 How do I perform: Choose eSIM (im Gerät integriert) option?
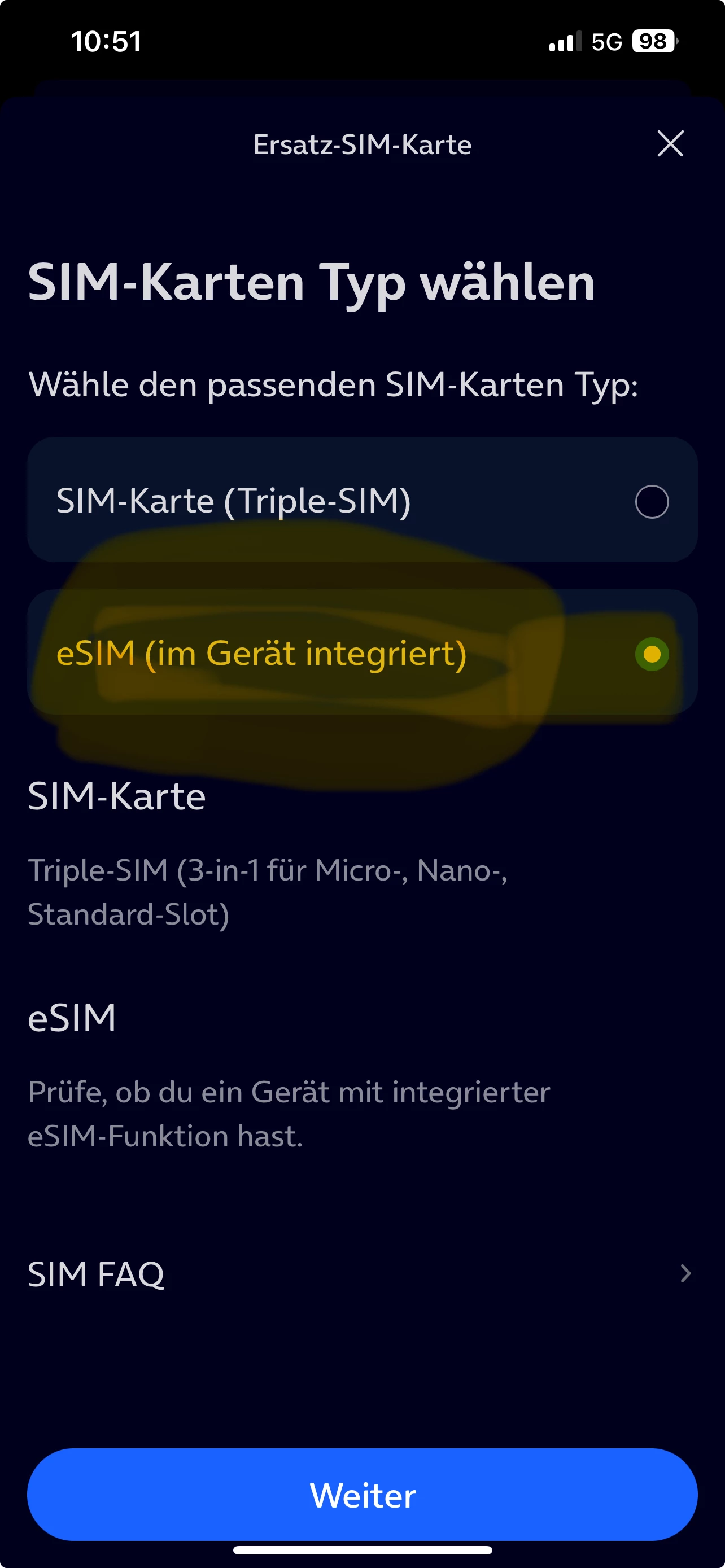(x=362, y=652)
